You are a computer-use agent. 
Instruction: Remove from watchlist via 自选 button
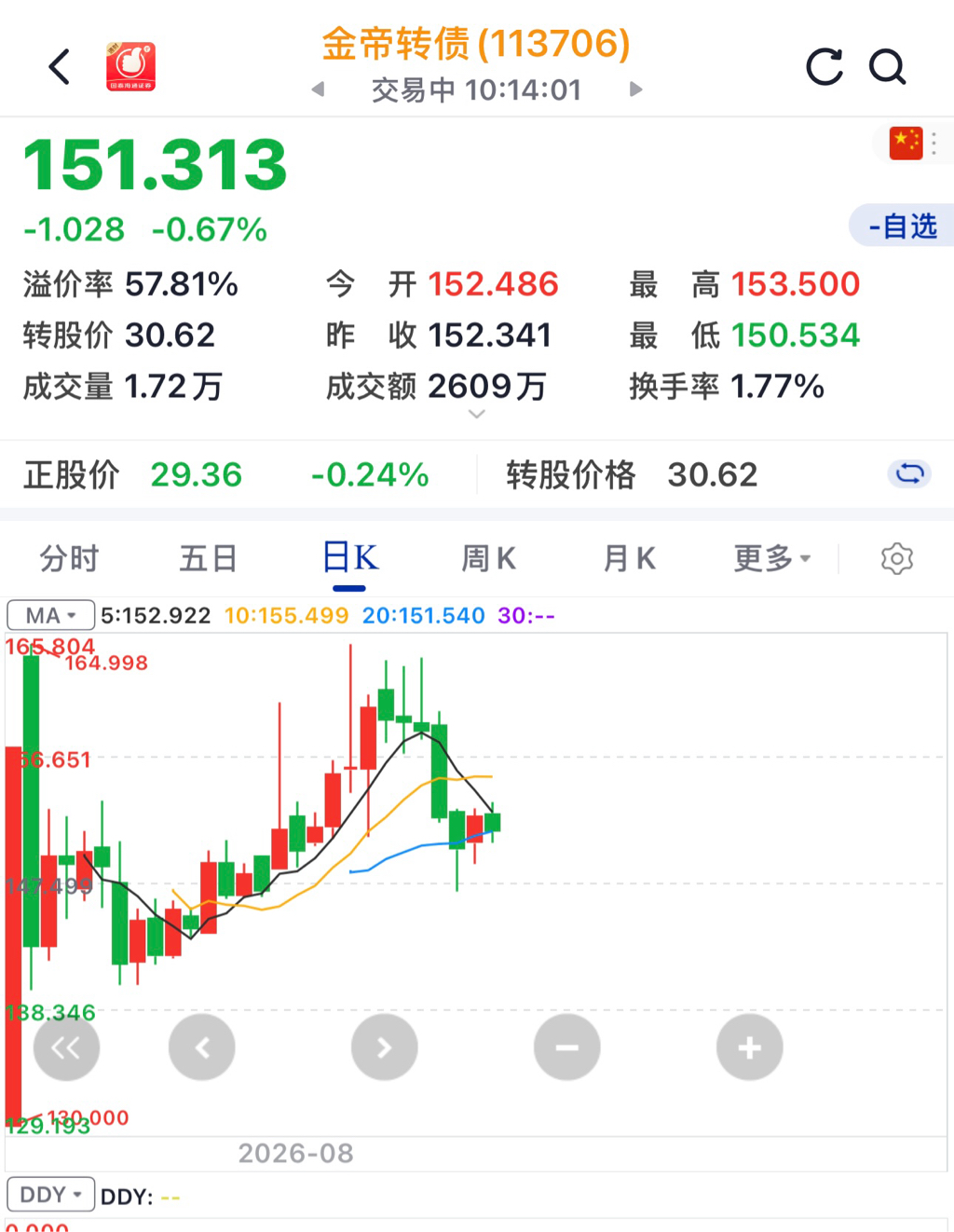pyautogui.click(x=902, y=226)
